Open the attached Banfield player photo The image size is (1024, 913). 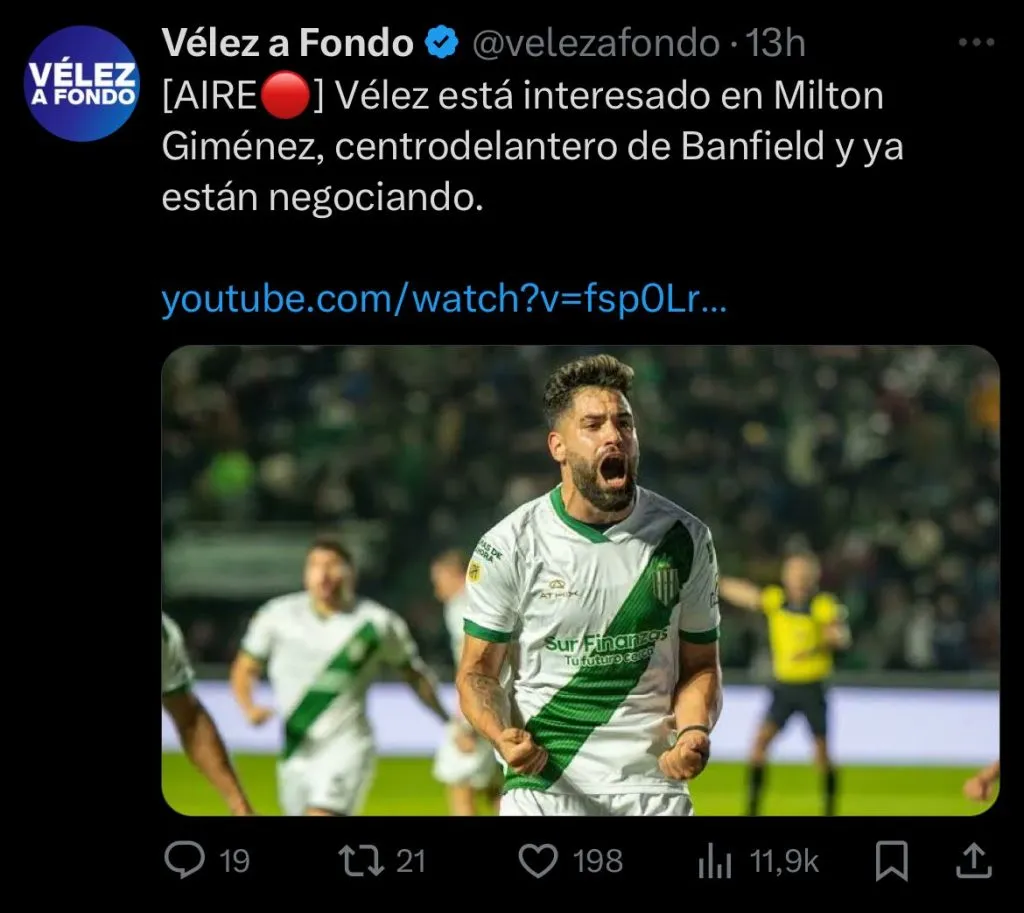pyautogui.click(x=580, y=580)
